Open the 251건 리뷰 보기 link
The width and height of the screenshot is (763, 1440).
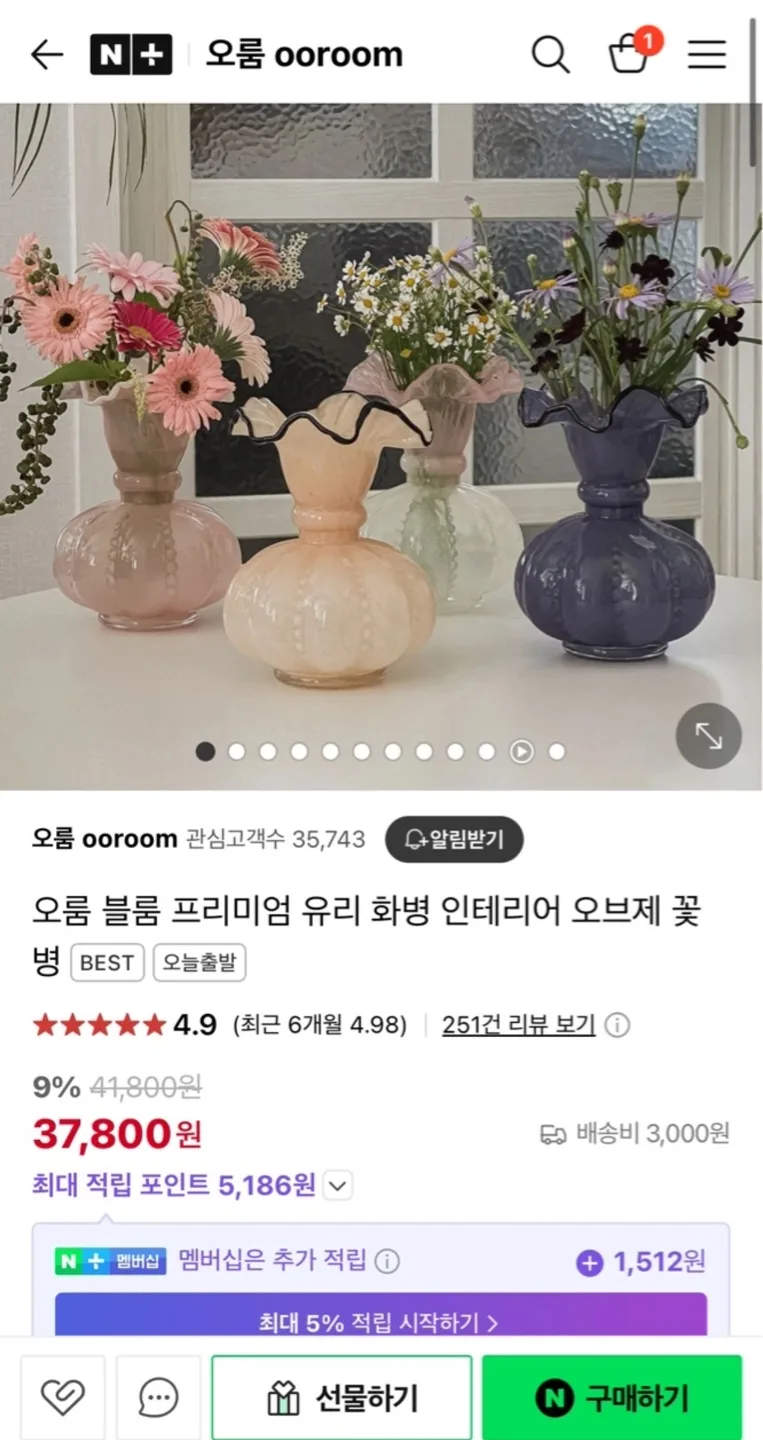(x=518, y=1025)
